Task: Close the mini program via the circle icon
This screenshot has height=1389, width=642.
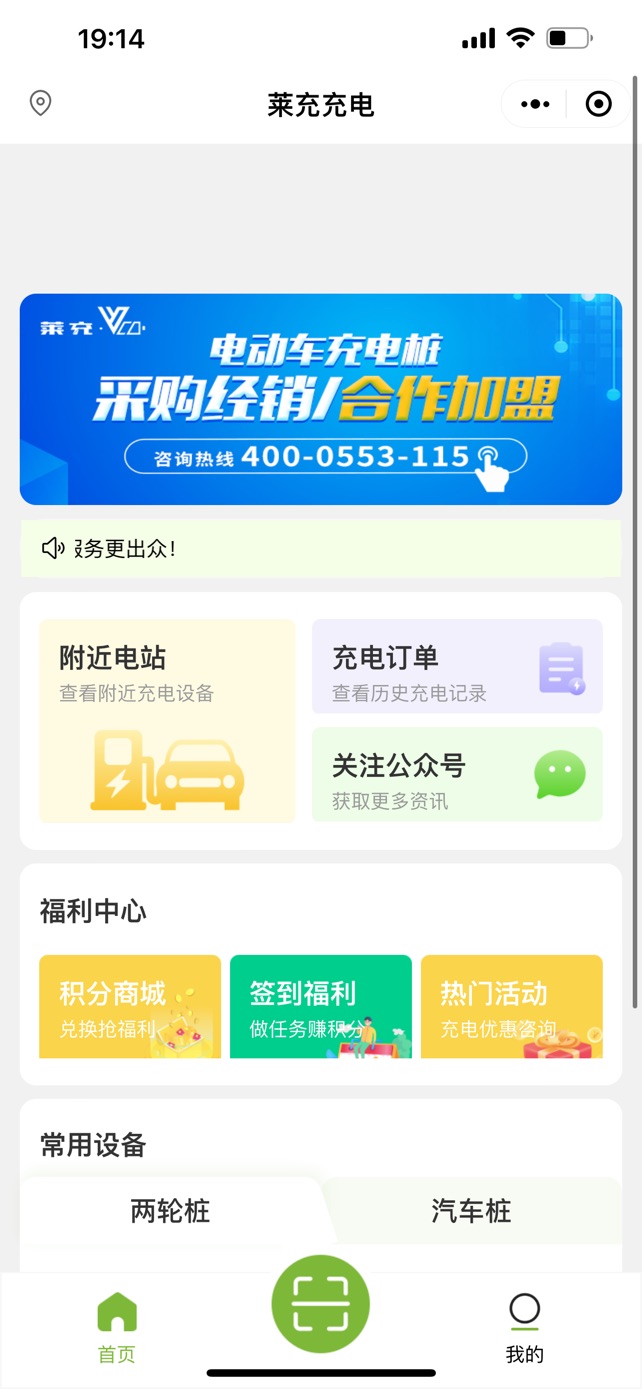Action: 598,104
